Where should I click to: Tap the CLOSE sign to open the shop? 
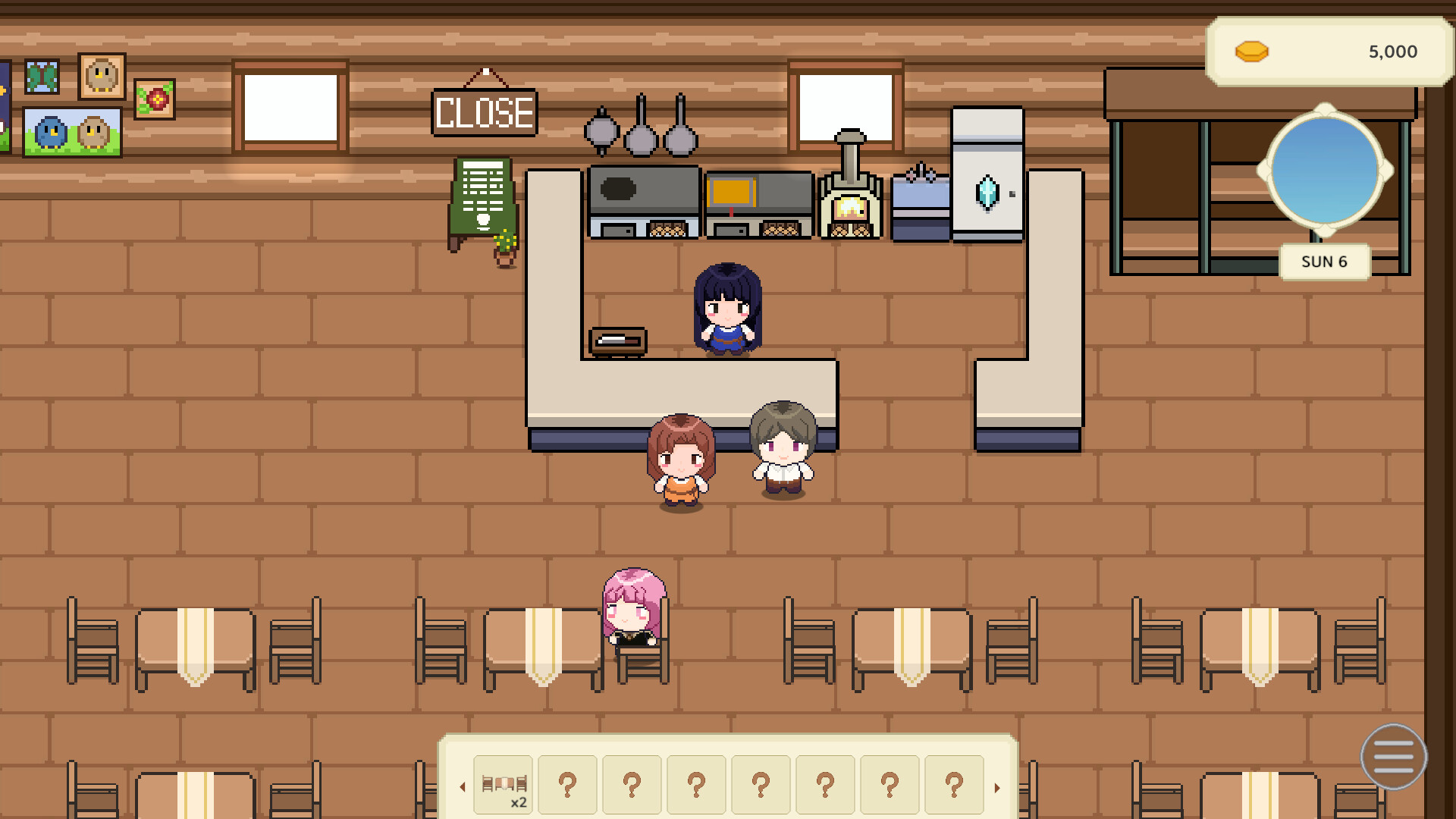pos(484,112)
